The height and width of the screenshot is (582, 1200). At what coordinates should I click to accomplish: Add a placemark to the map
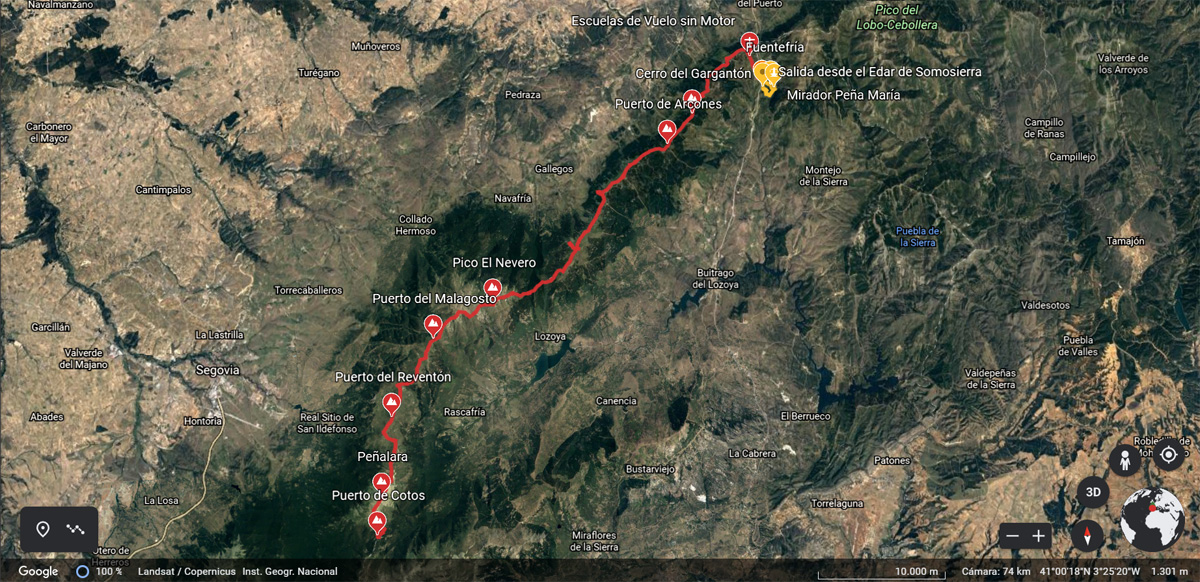tap(43, 530)
